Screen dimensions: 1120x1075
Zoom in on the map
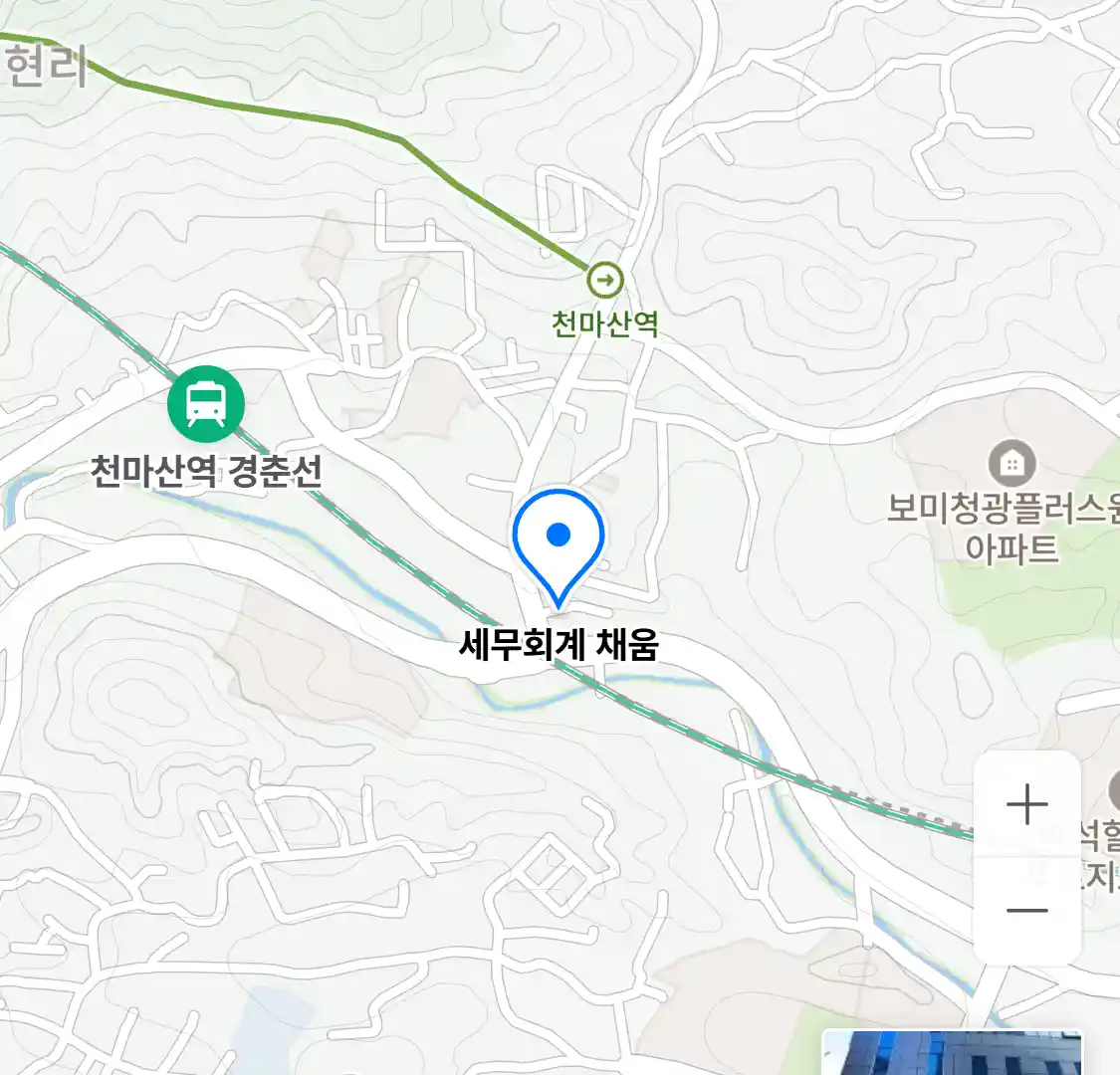[1026, 804]
